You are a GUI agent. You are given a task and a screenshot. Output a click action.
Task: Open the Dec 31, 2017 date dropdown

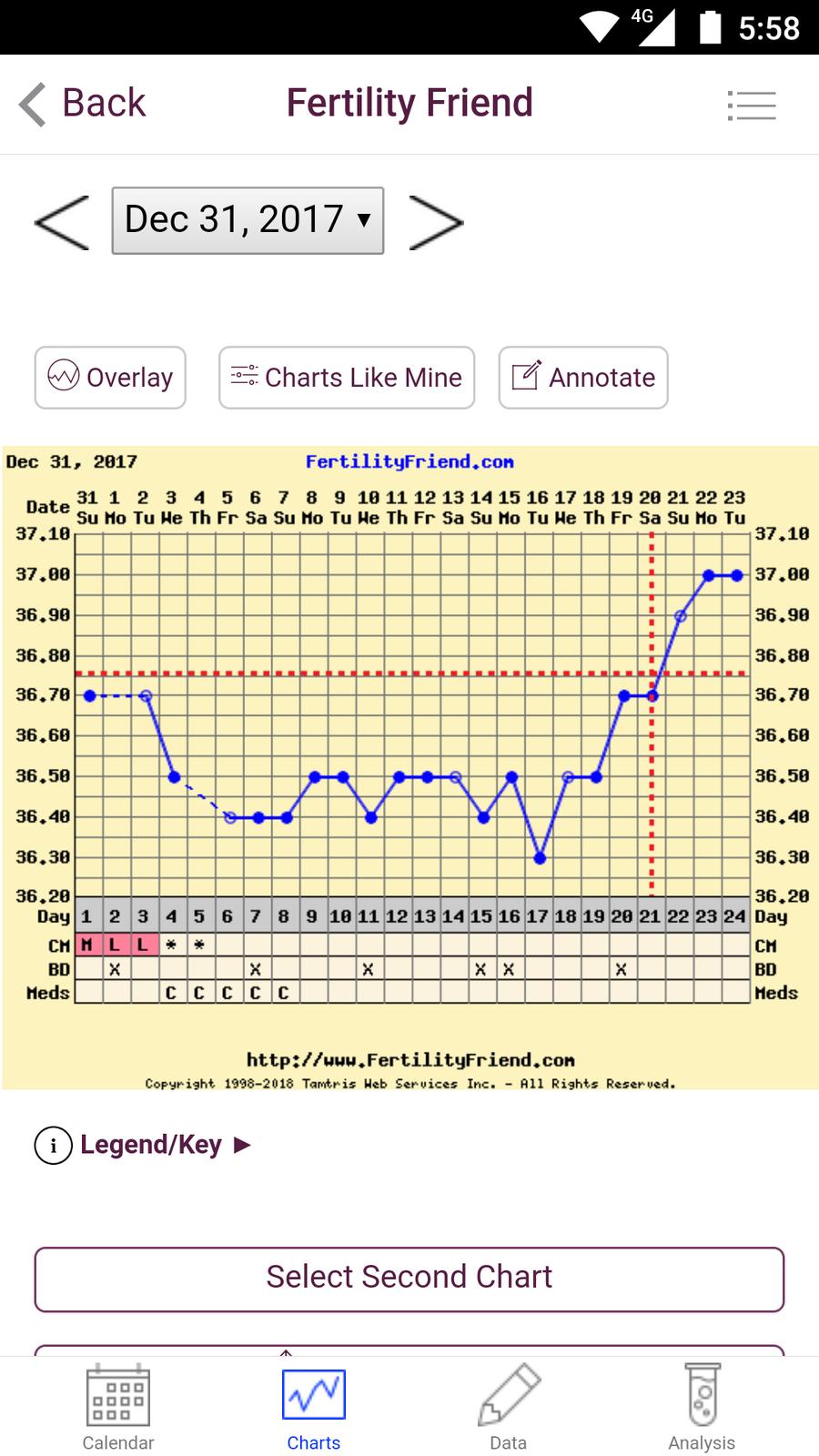[248, 220]
